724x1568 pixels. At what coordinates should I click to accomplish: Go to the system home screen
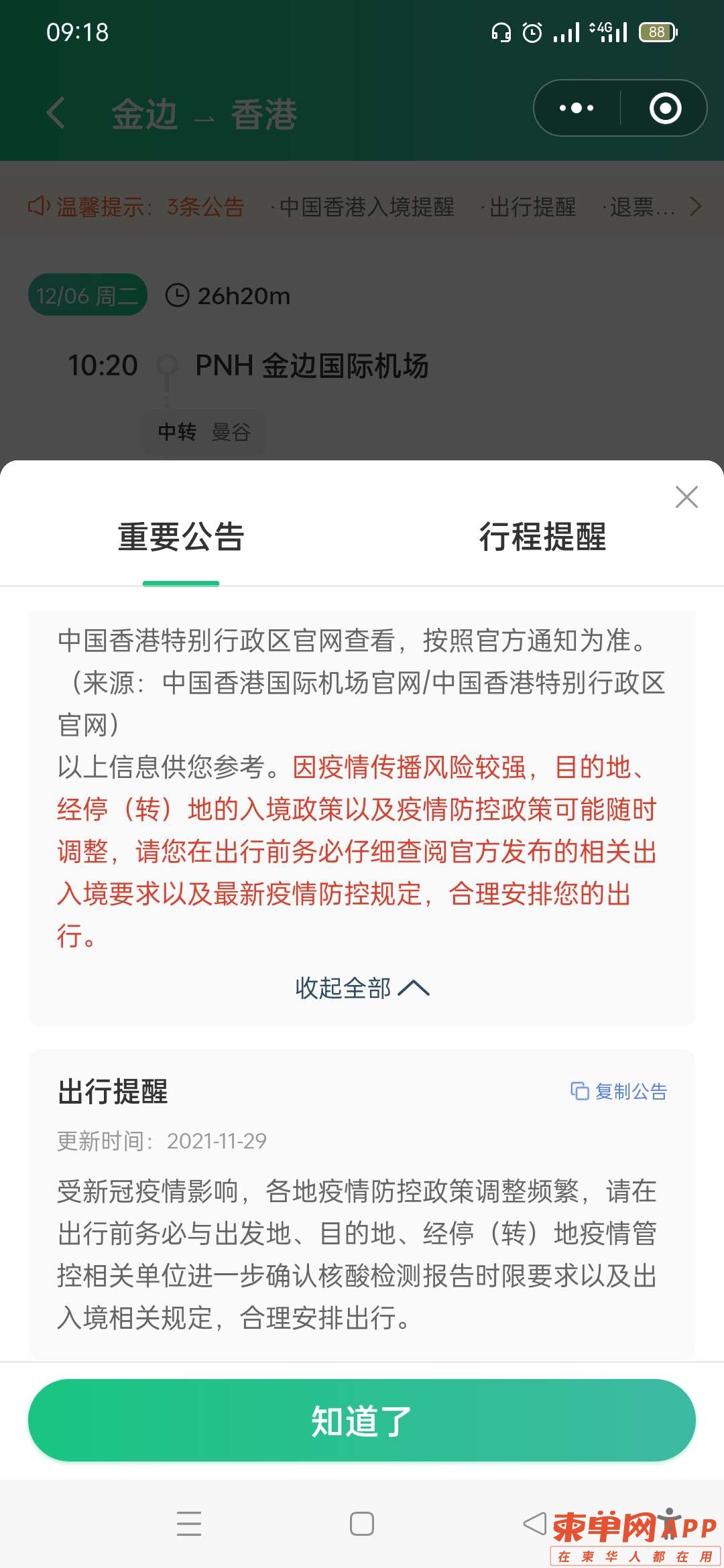362,1524
